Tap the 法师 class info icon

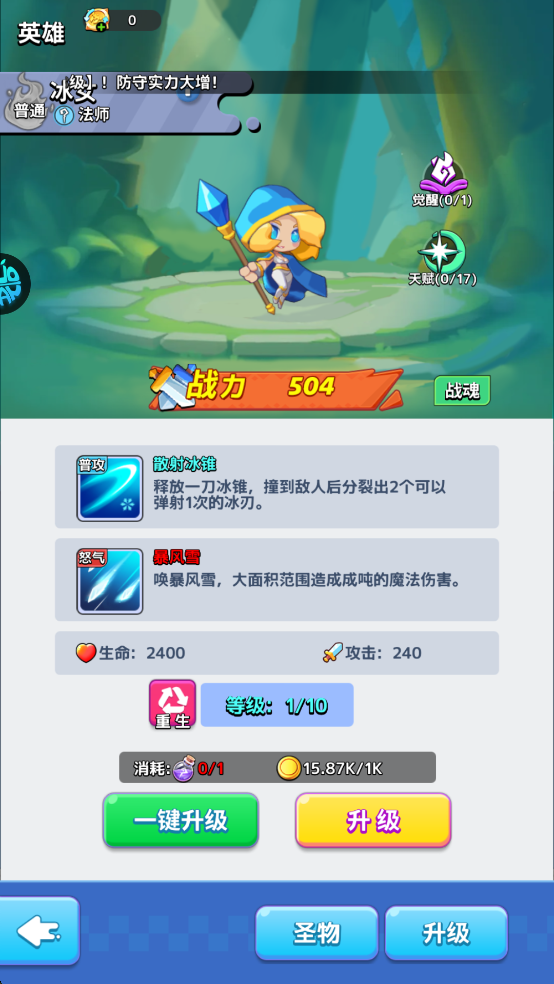(64, 115)
